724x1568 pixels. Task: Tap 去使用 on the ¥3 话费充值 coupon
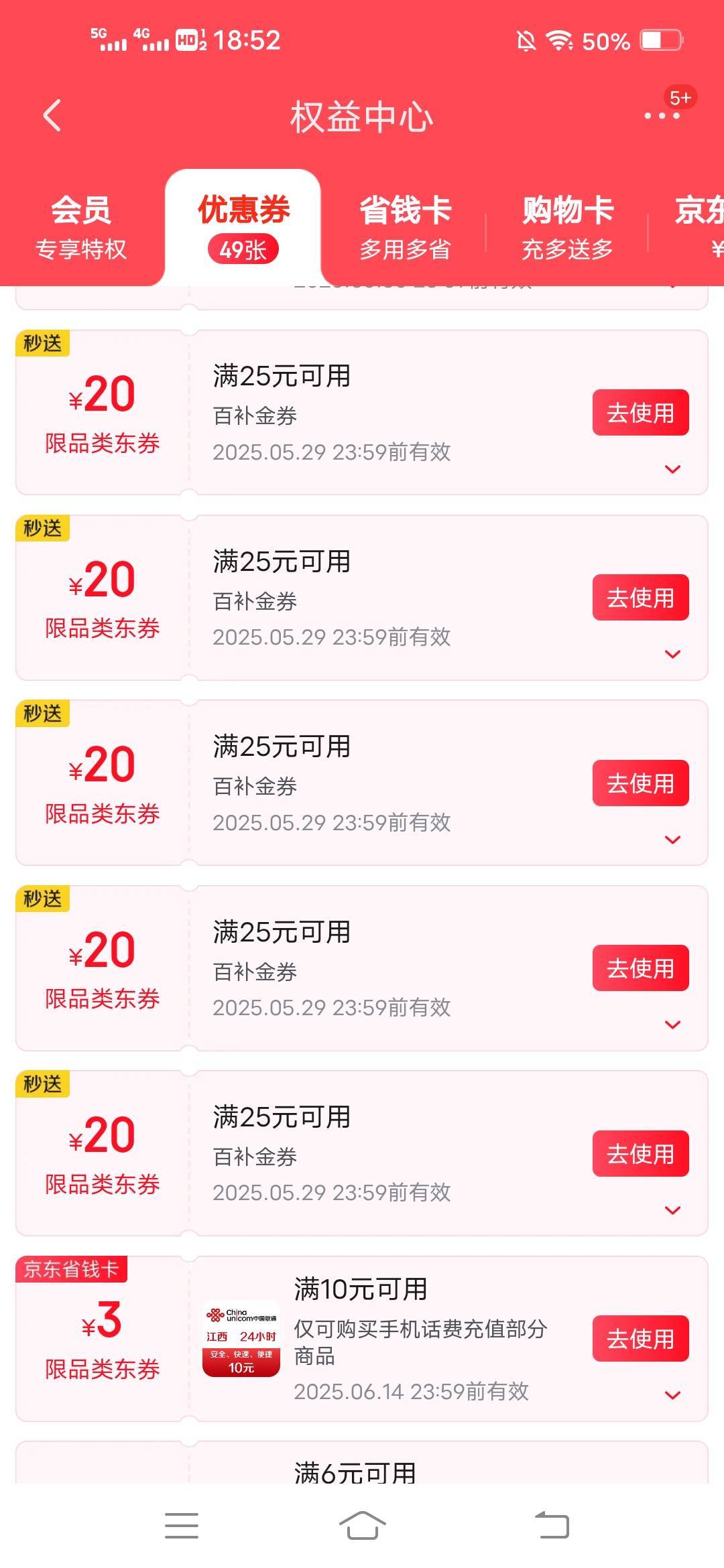tap(640, 1338)
